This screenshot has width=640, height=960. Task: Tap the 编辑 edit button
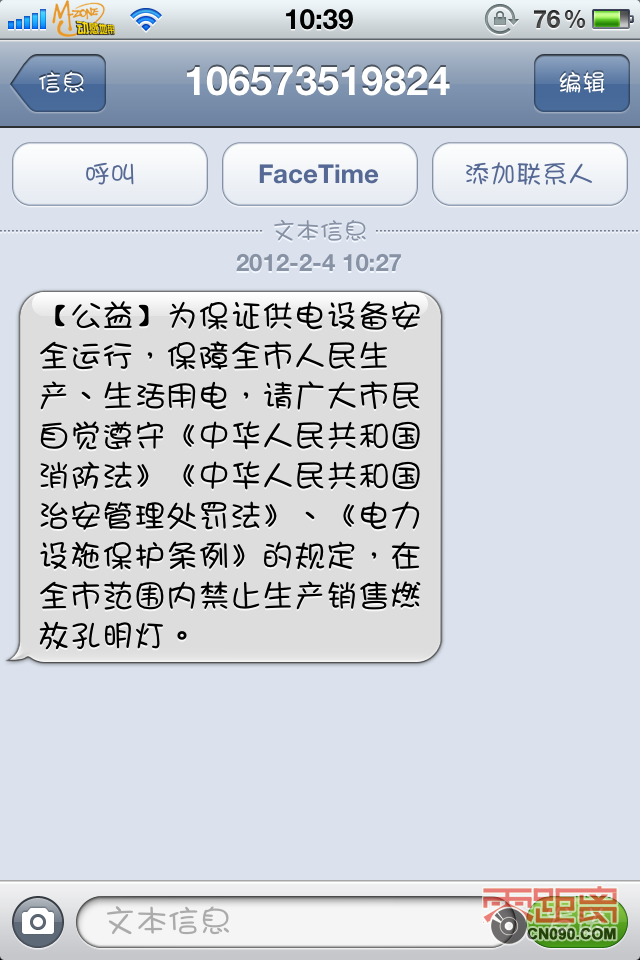coord(581,83)
